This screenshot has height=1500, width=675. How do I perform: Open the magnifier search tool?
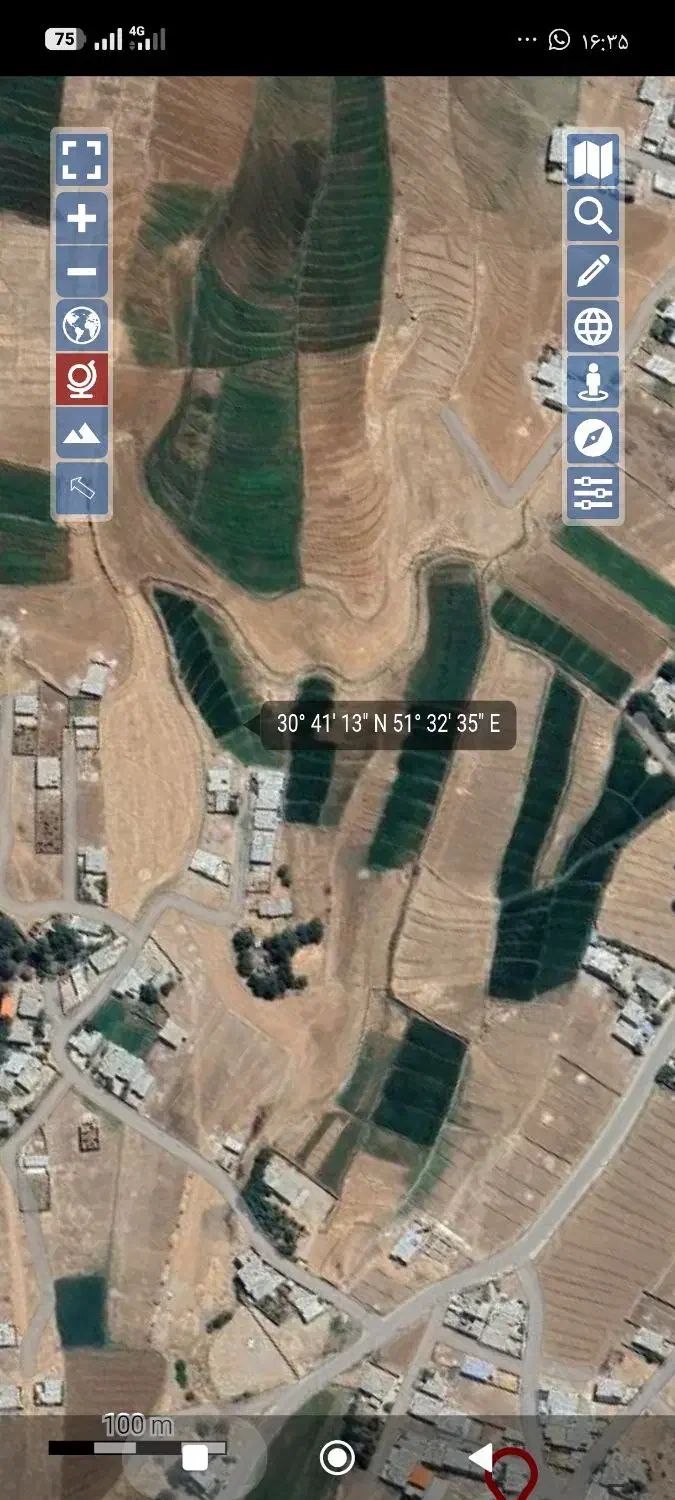[x=593, y=216]
